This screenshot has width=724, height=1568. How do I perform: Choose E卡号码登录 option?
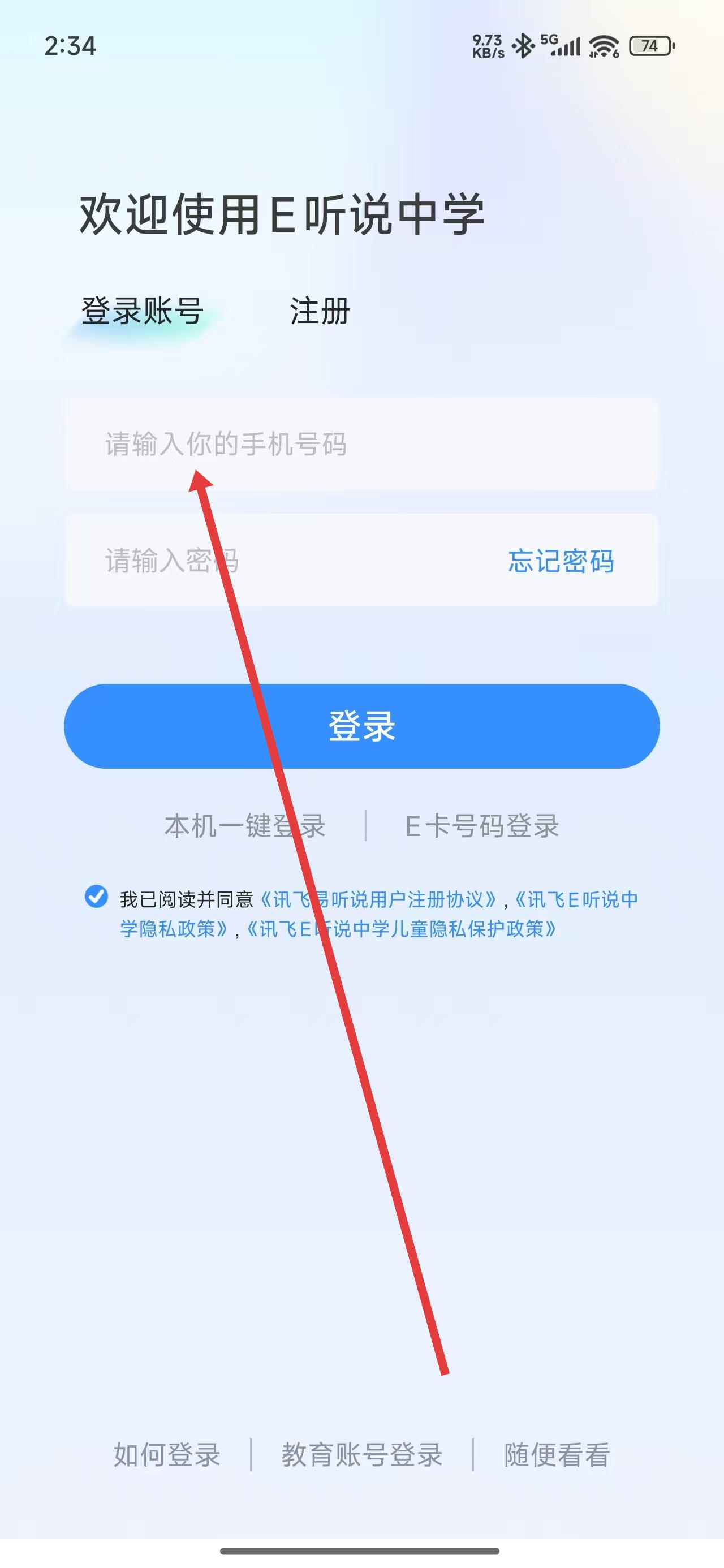[482, 826]
